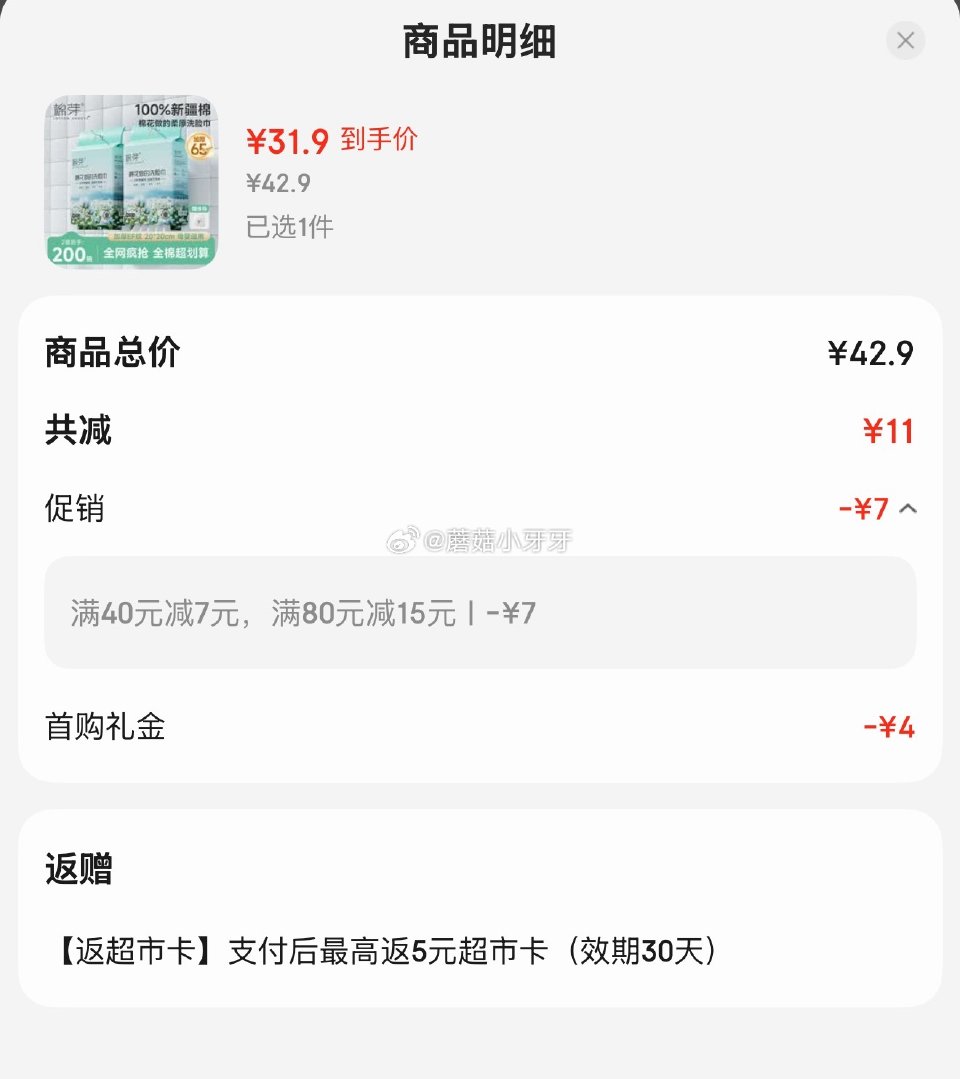The width and height of the screenshot is (960, 1079).
Task: Select the -¥4 first-purchase gift amount
Action: pos(890,726)
